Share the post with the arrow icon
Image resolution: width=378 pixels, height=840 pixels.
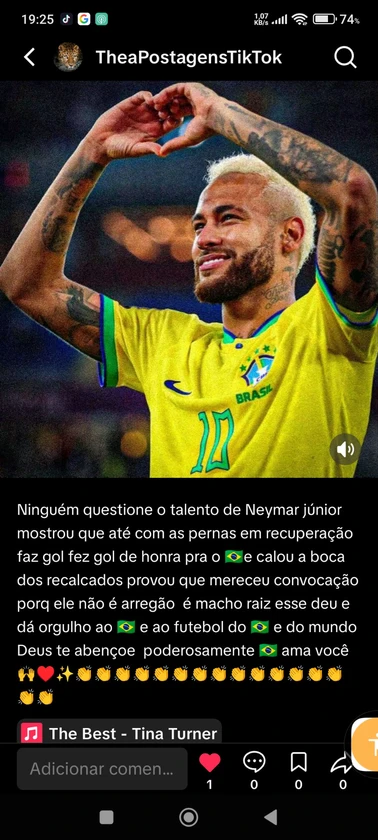(342, 763)
